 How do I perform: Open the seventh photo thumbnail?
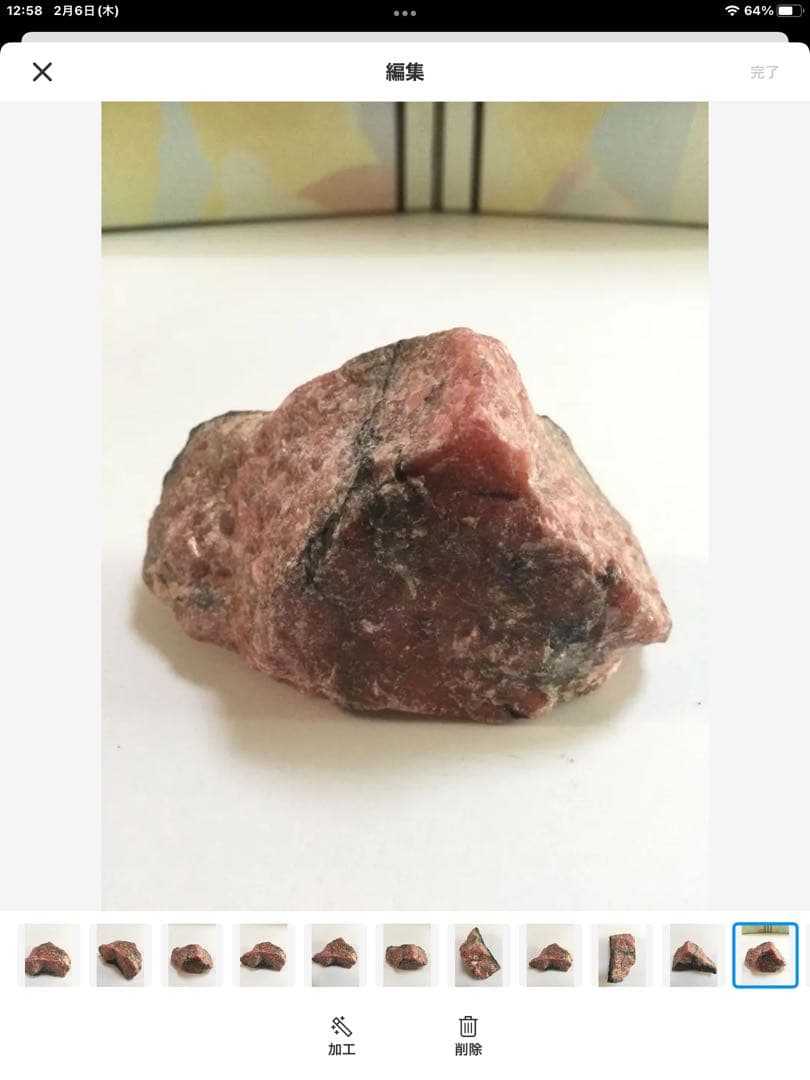(x=478, y=954)
